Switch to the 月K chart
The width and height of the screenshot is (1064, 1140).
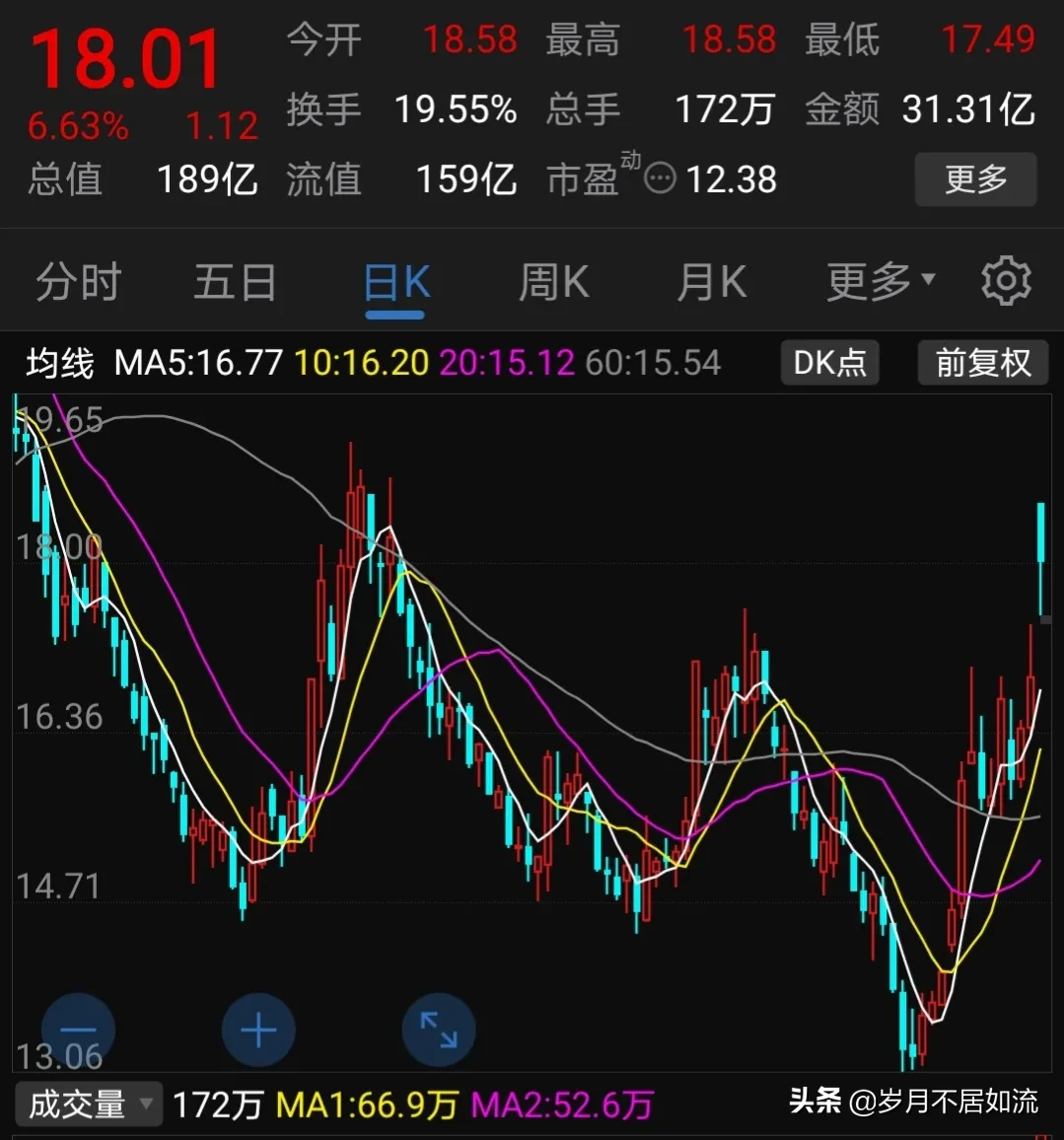712,282
